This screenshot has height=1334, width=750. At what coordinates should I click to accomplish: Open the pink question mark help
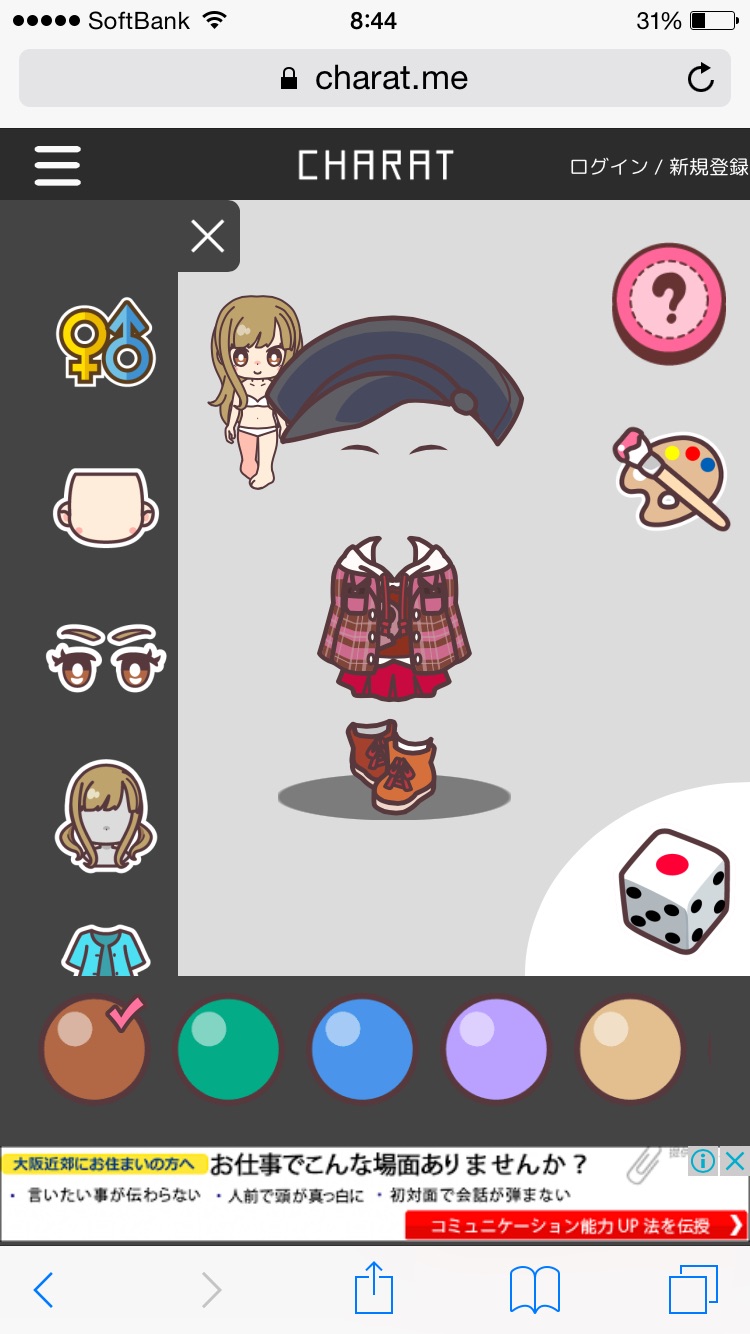point(669,301)
